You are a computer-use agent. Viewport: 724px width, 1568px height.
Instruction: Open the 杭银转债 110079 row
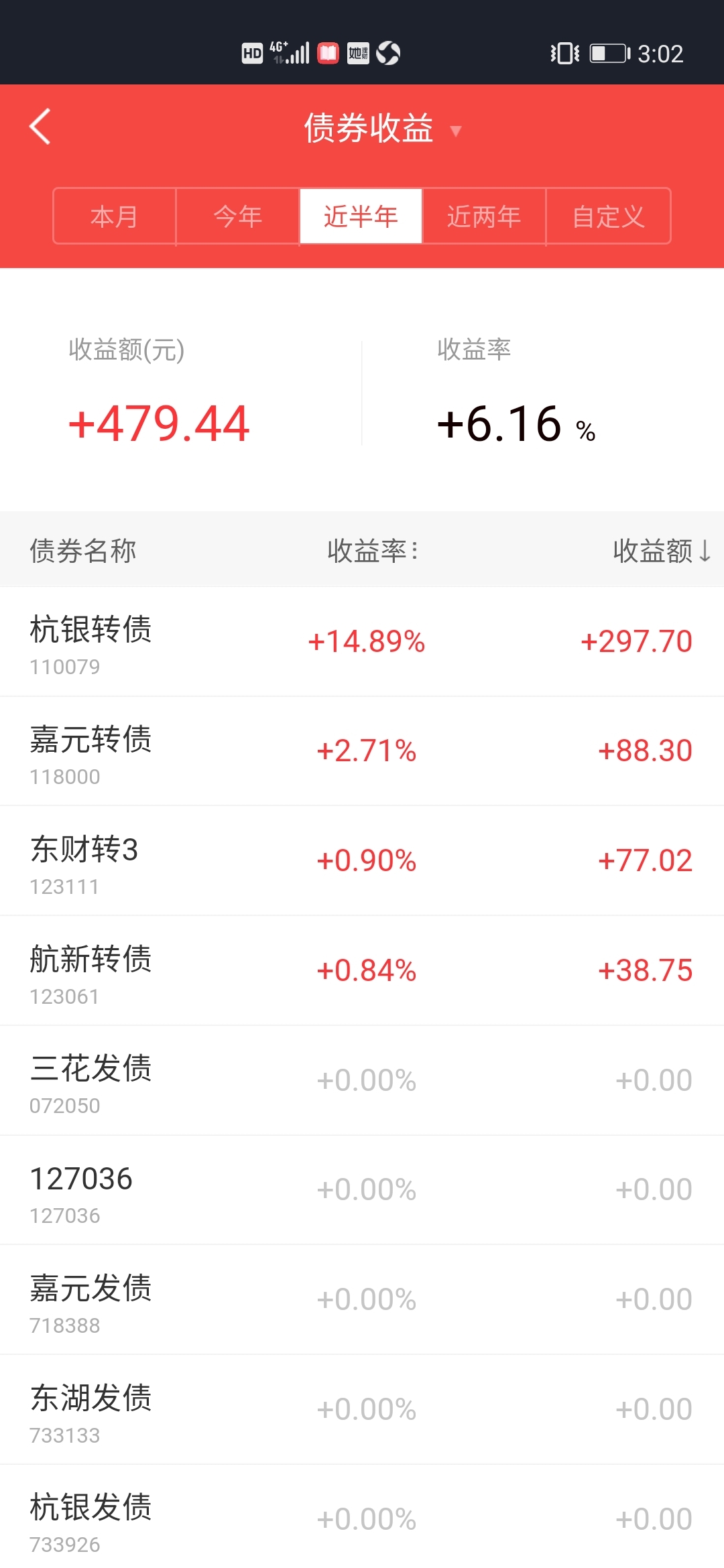[x=362, y=642]
